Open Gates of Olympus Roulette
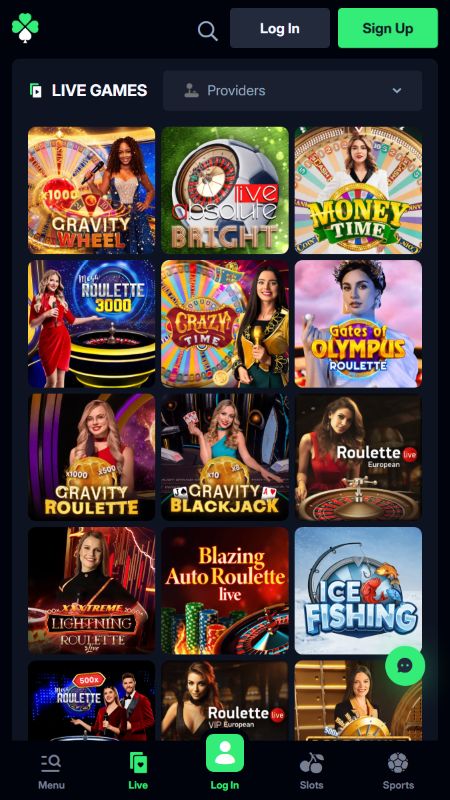The image size is (450, 800). click(358, 324)
